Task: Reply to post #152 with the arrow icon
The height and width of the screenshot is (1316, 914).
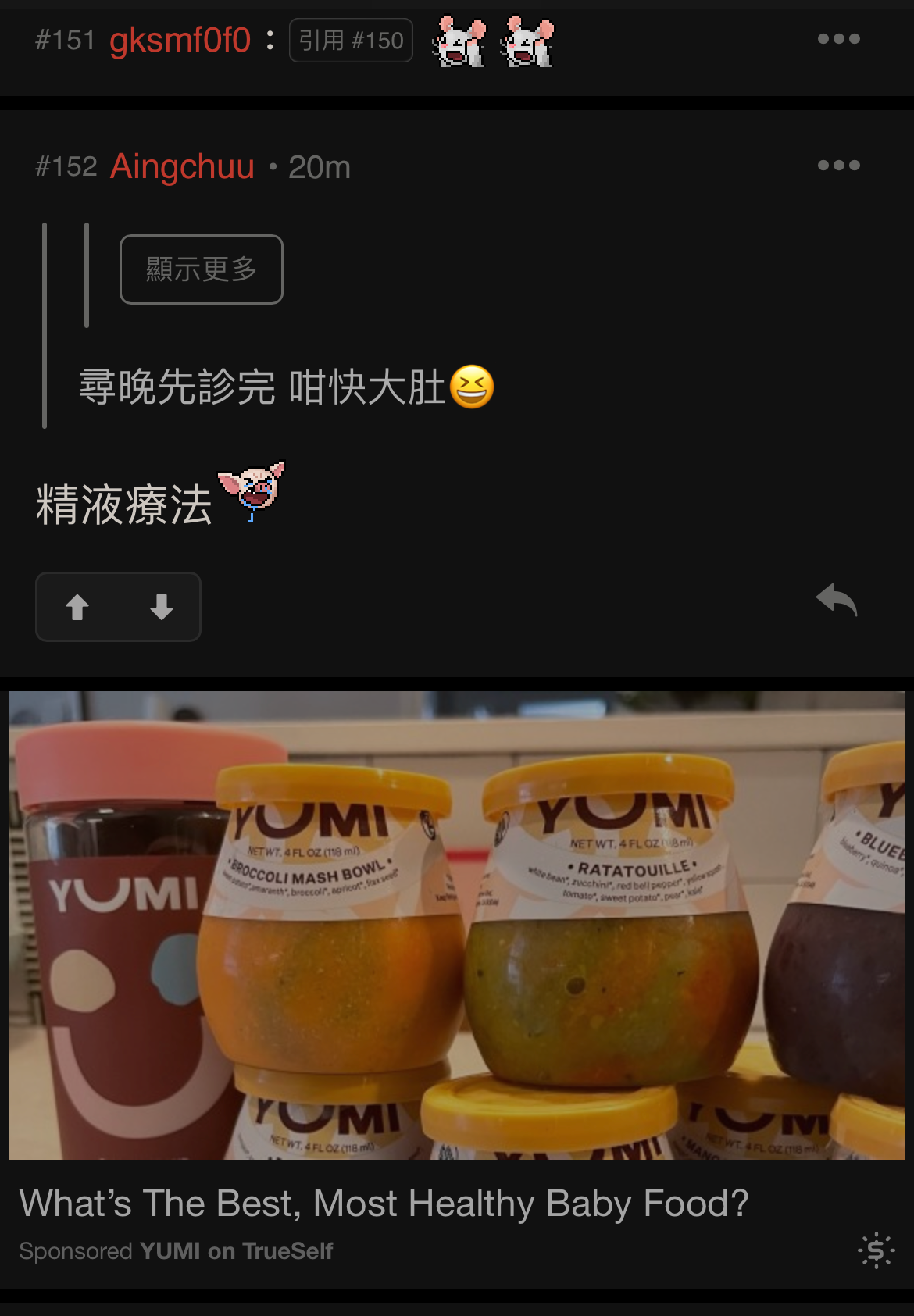Action: click(x=836, y=601)
